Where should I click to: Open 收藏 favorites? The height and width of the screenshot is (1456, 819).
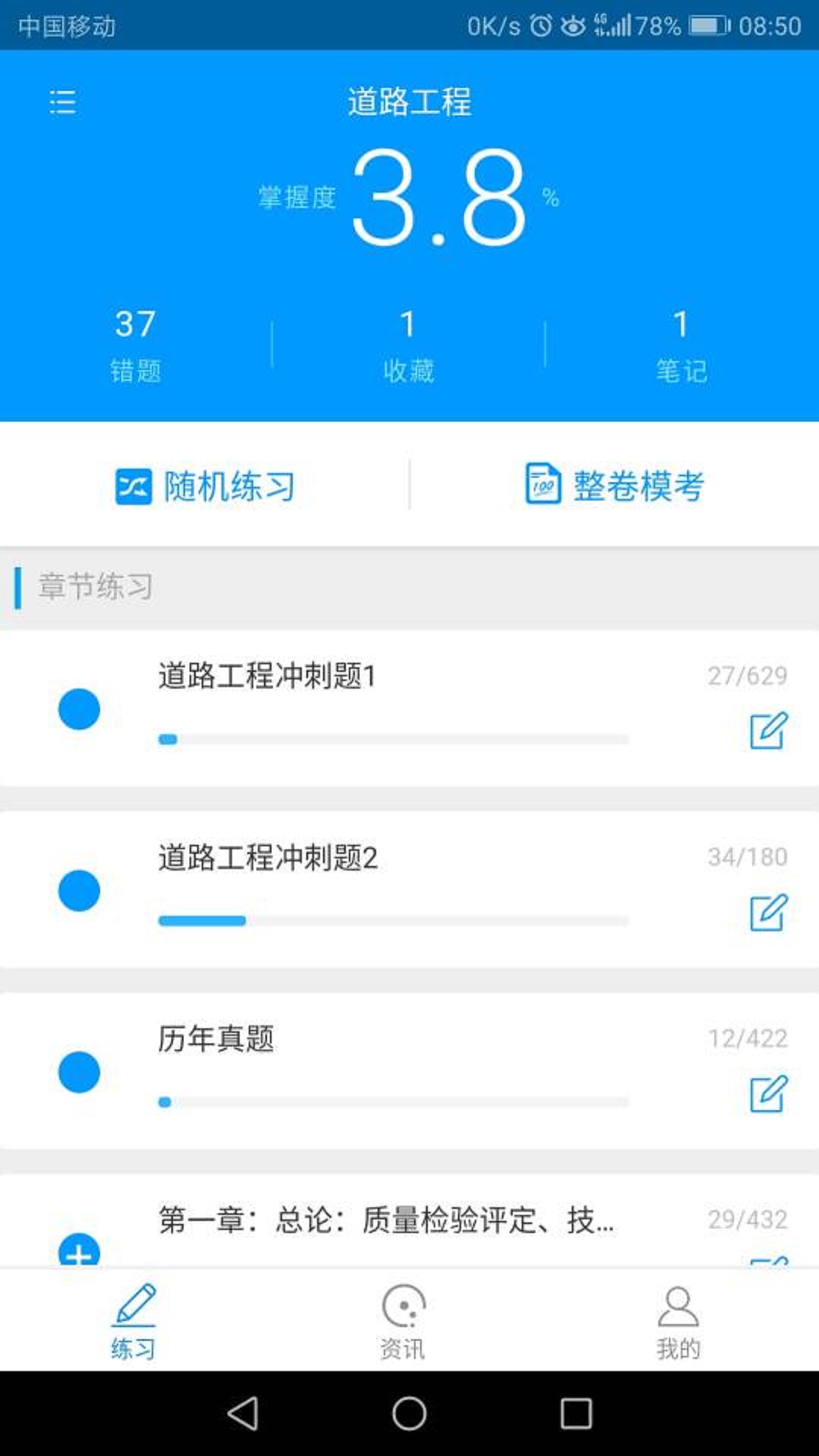pos(408,346)
